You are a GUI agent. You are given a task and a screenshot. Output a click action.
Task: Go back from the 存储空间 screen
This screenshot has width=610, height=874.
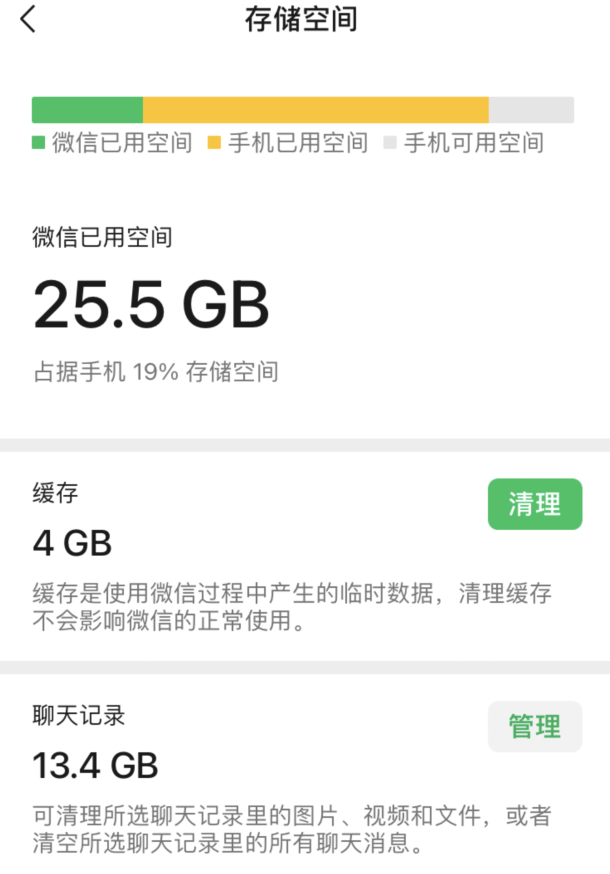[28, 19]
